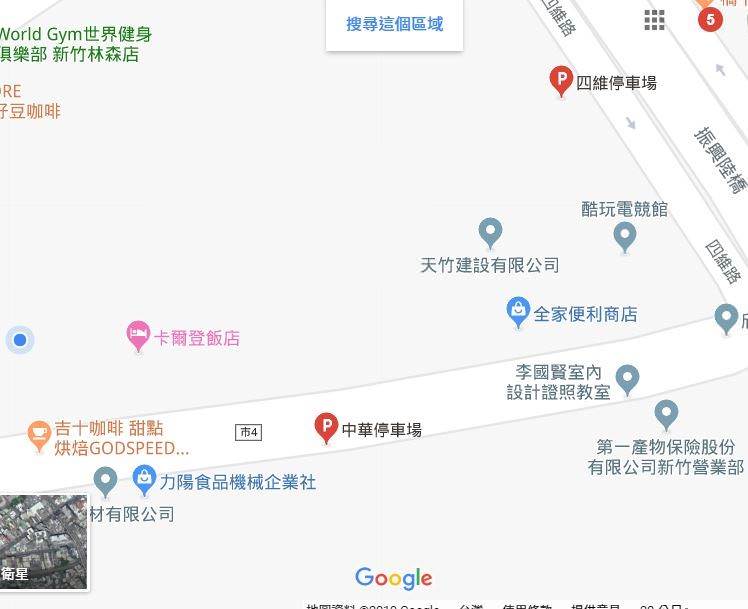Screen dimensions: 748x609
Task: Tap the 搜尋這個區域 search this area button
Action: (394, 24)
